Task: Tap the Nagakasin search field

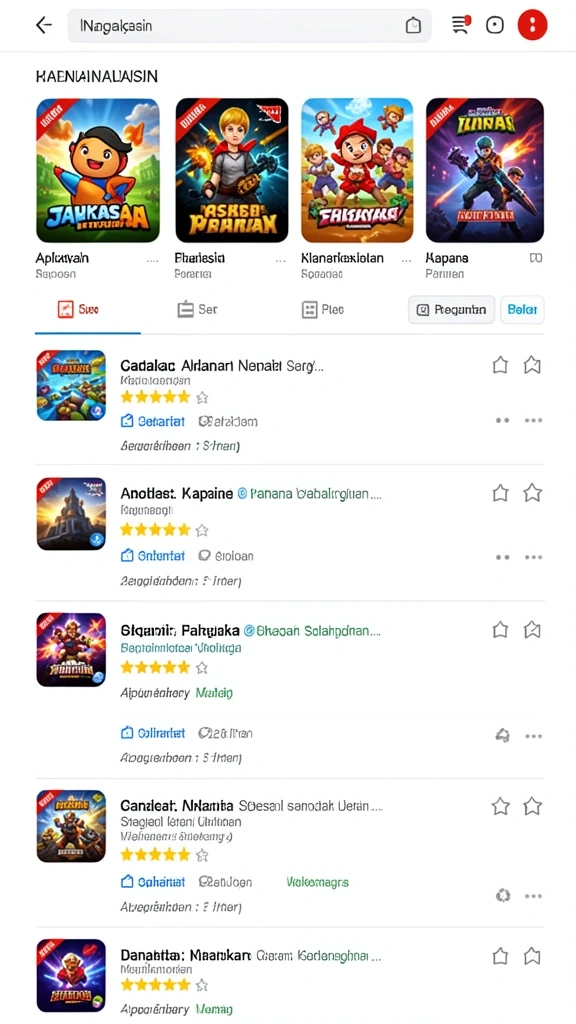Action: tap(249, 25)
